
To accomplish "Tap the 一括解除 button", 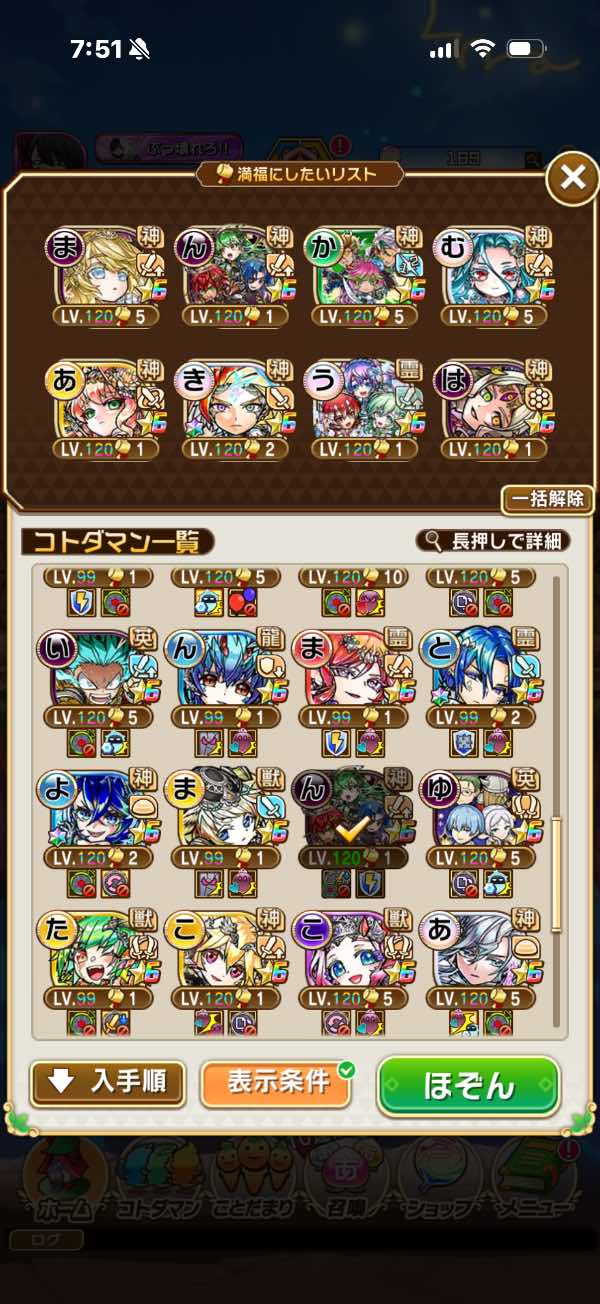I will click(547, 498).
